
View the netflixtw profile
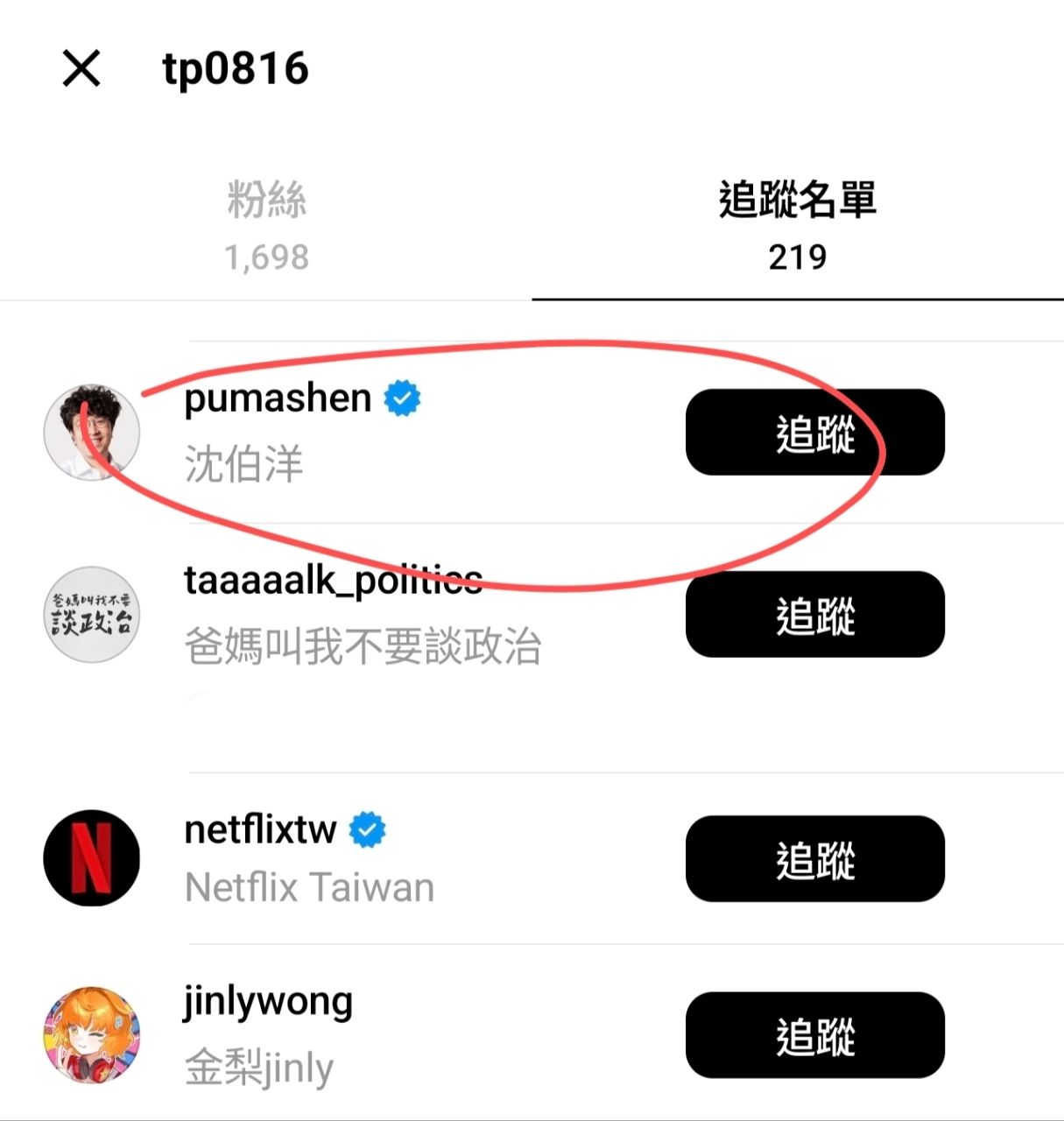(x=260, y=829)
